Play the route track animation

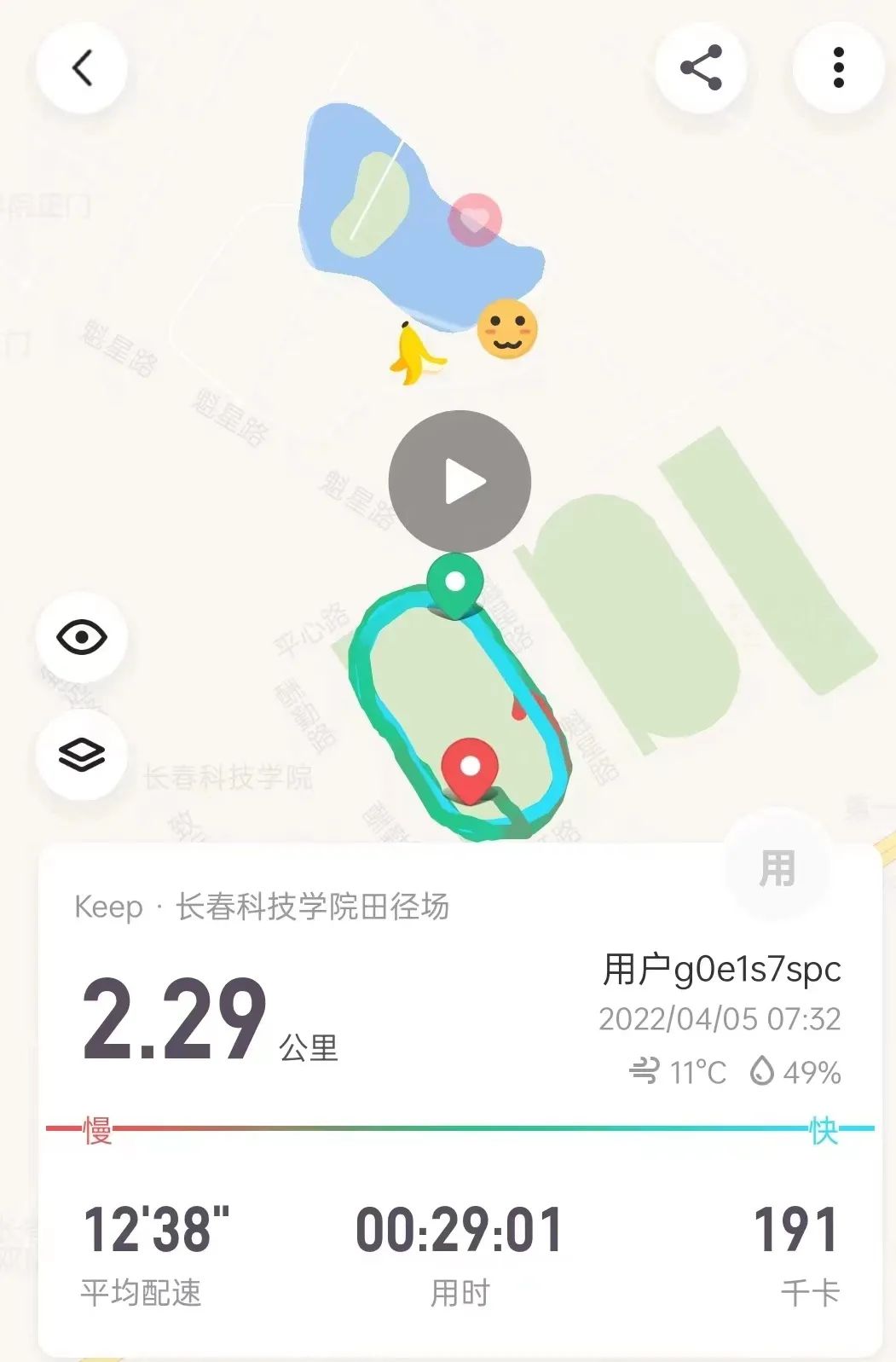coord(460,482)
